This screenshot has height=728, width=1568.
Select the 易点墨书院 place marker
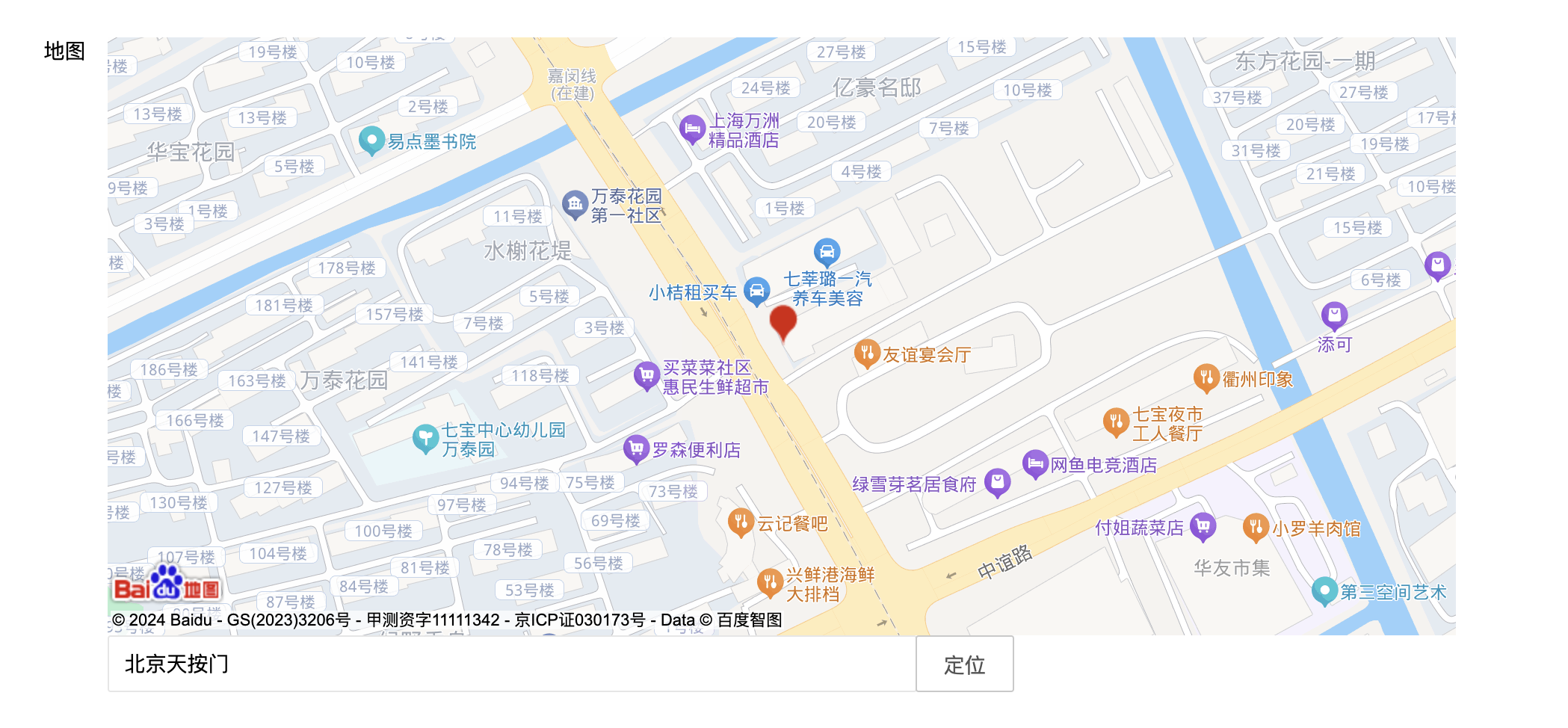(x=371, y=141)
